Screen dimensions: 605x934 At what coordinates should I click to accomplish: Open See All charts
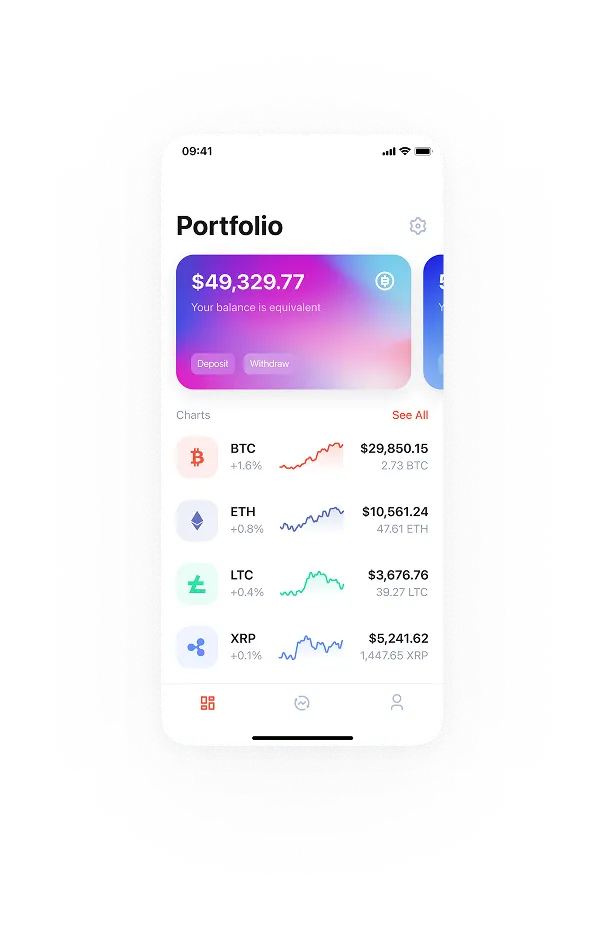pyautogui.click(x=409, y=415)
